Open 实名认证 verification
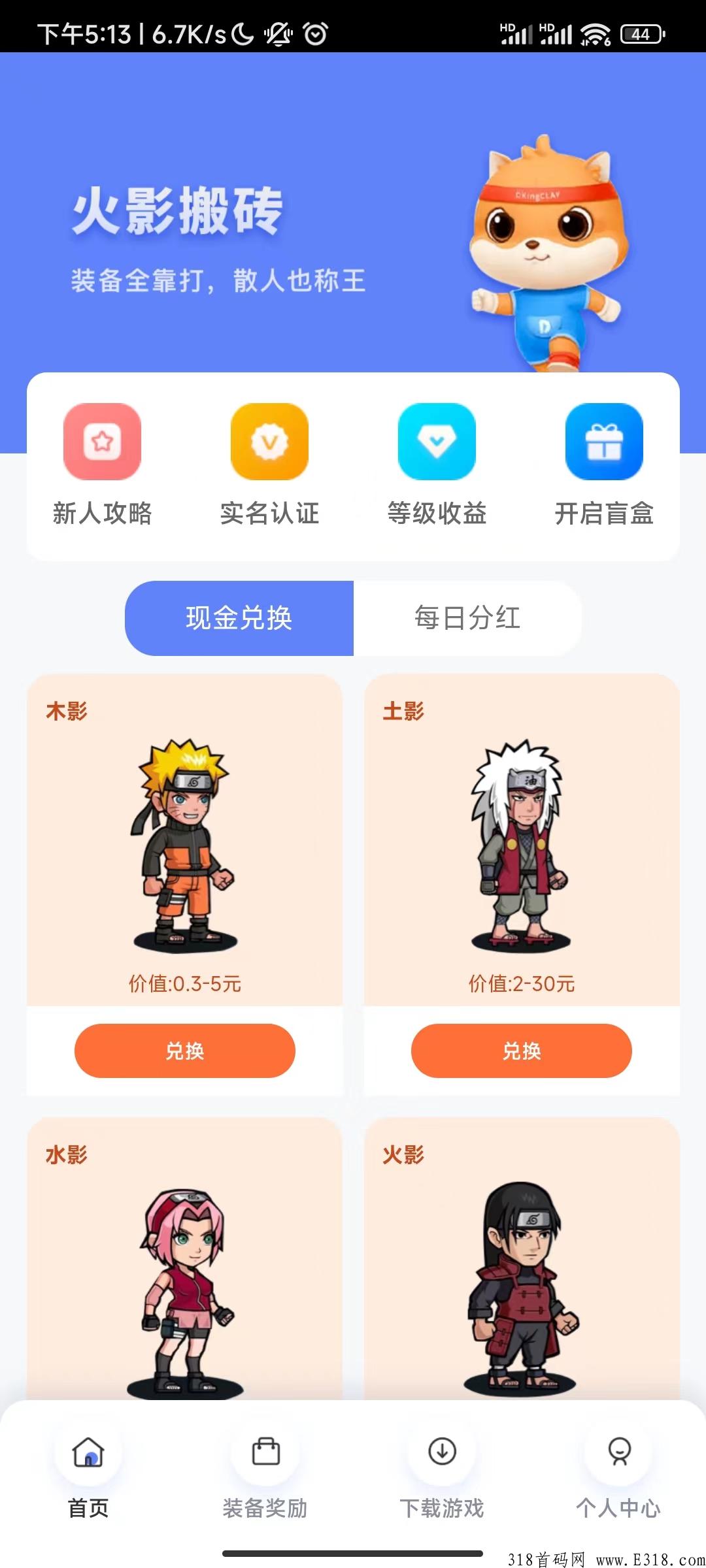Image resolution: width=706 pixels, height=1568 pixels. point(269,465)
